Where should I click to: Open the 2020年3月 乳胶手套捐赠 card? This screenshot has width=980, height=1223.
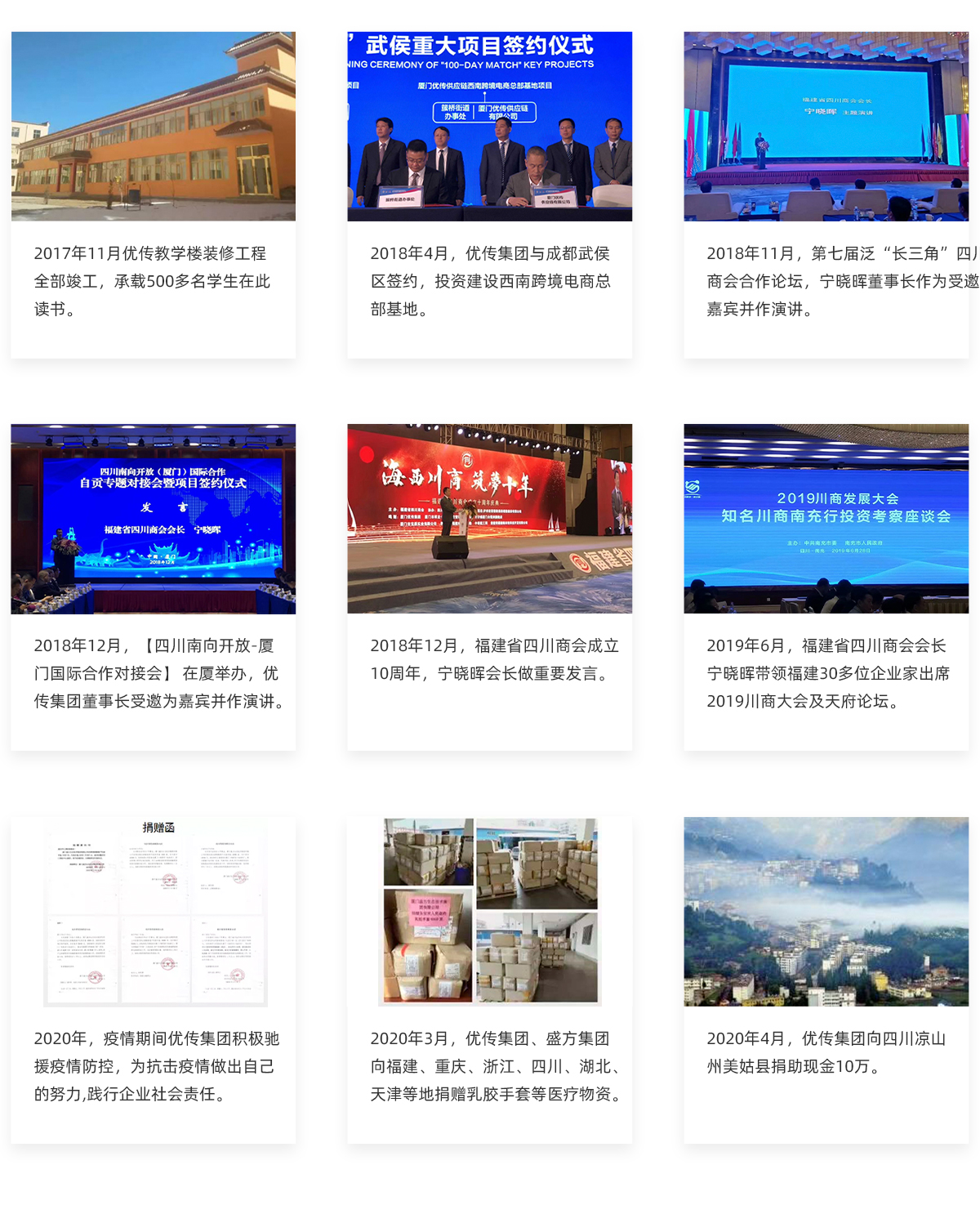(490, 980)
